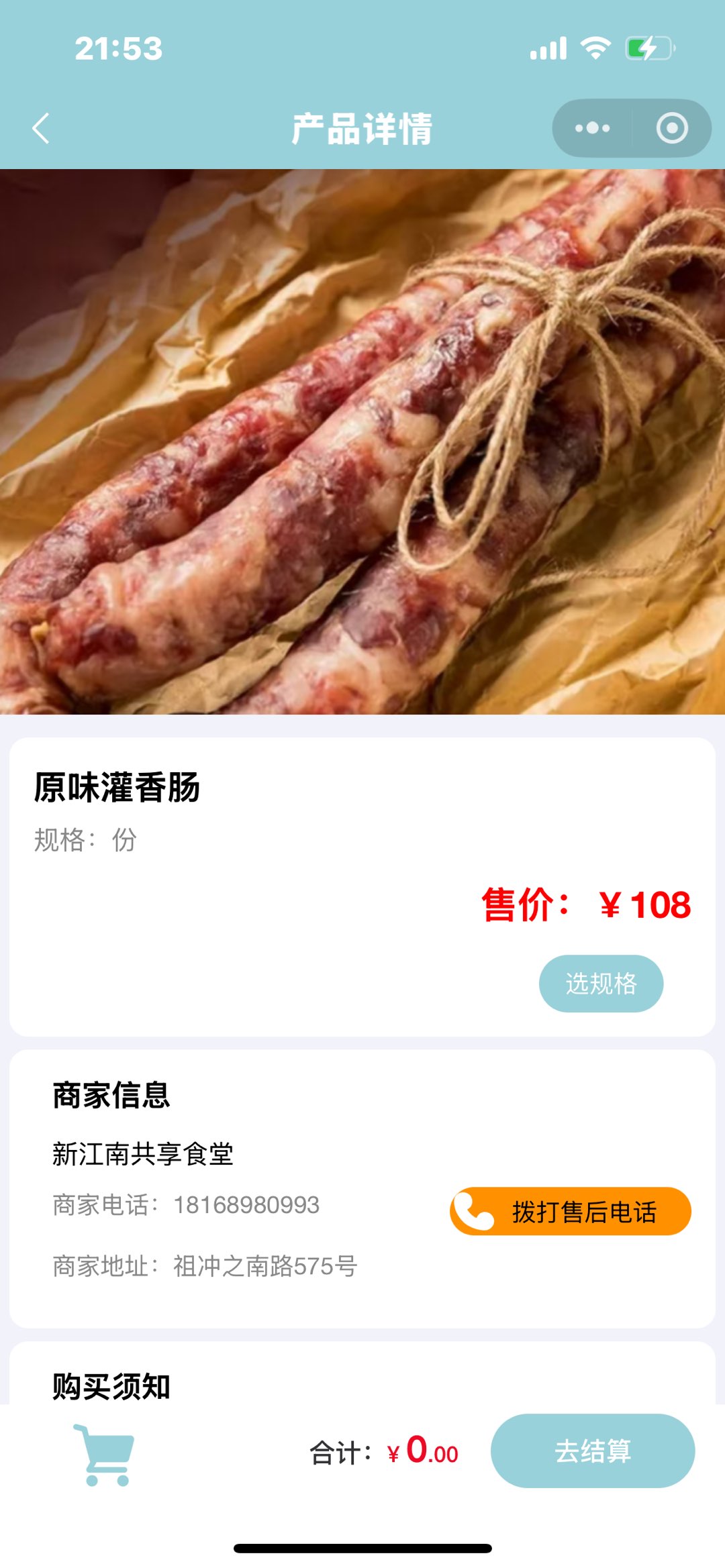Go back from the product details page

click(x=41, y=128)
